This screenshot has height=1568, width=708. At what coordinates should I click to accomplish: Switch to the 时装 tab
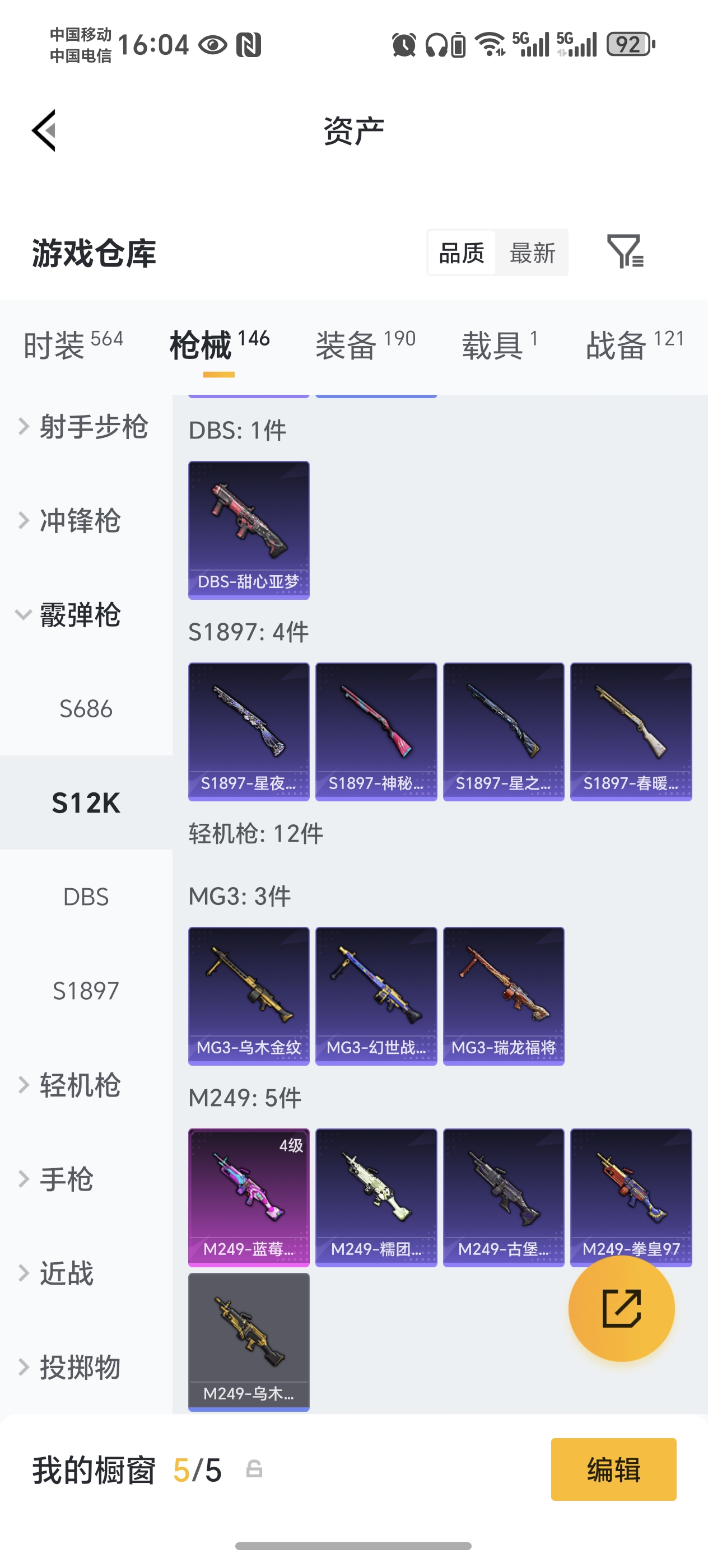(73, 345)
